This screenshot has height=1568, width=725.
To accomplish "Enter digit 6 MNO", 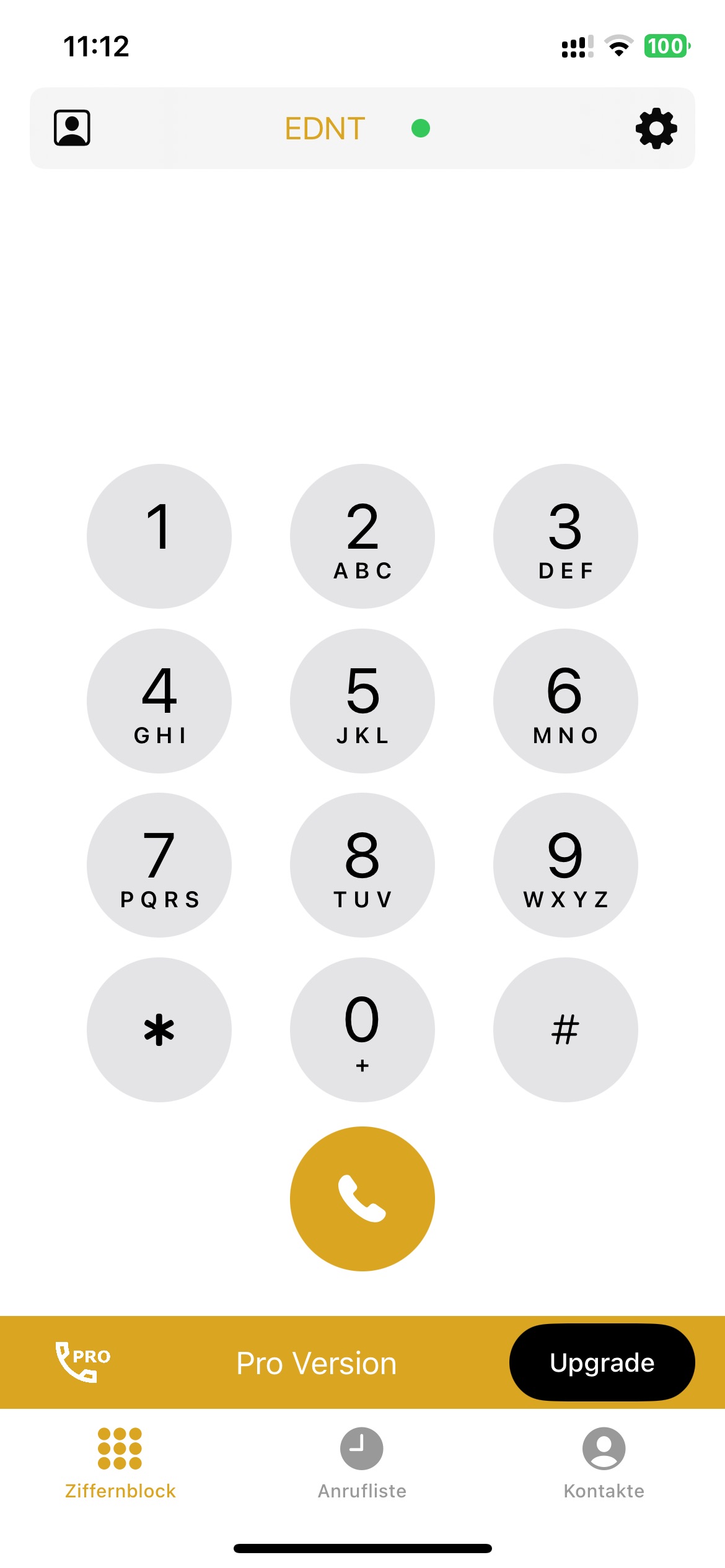I will [566, 701].
